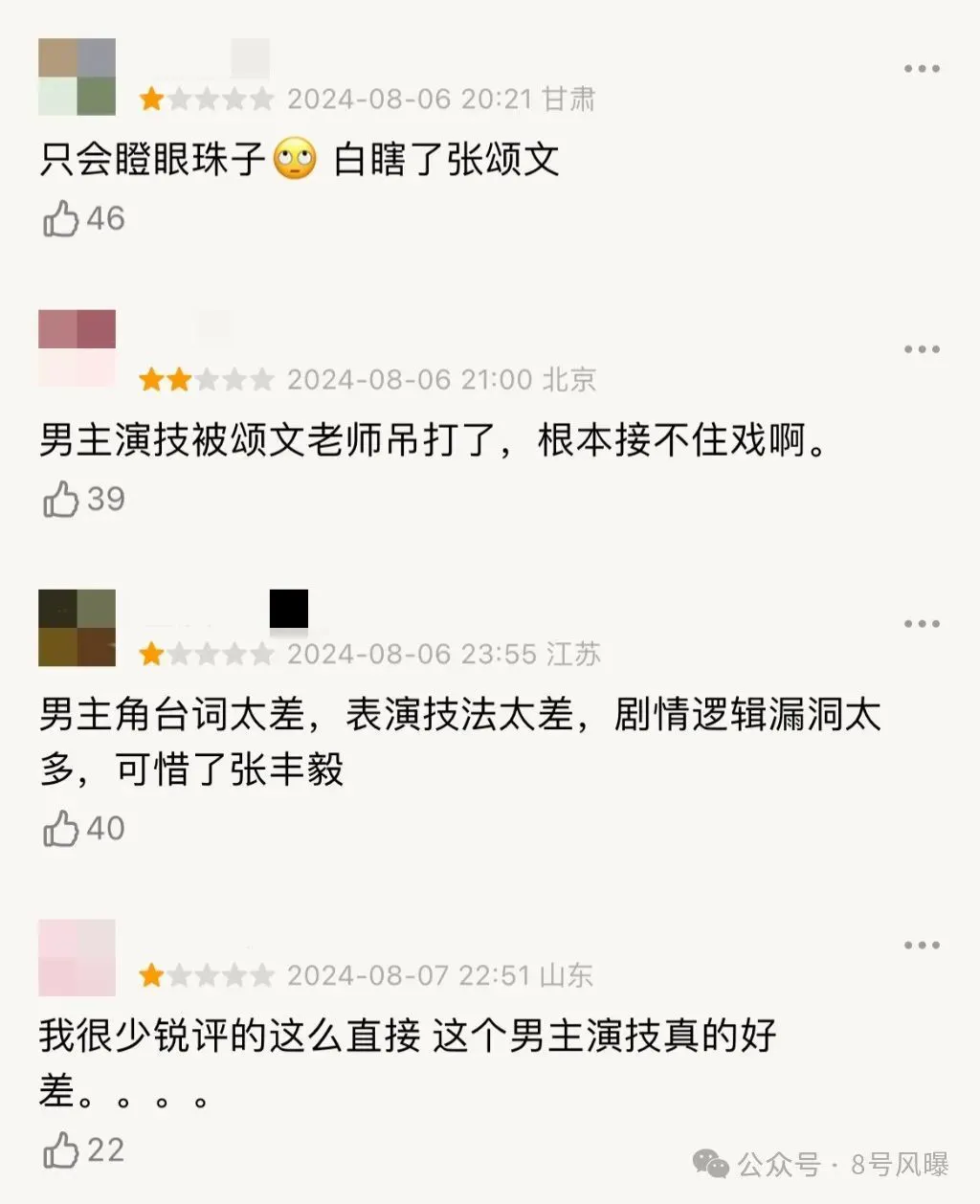Like the comment mentioning 张颂文 from 甘肃
The image size is (980, 1204).
[x=60, y=218]
